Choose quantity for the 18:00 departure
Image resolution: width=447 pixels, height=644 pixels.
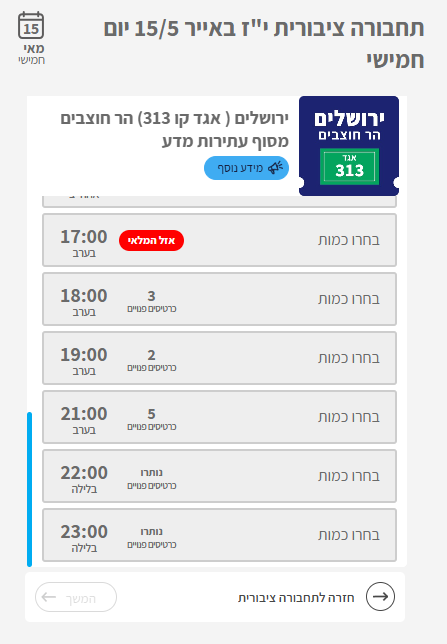(x=348, y=299)
